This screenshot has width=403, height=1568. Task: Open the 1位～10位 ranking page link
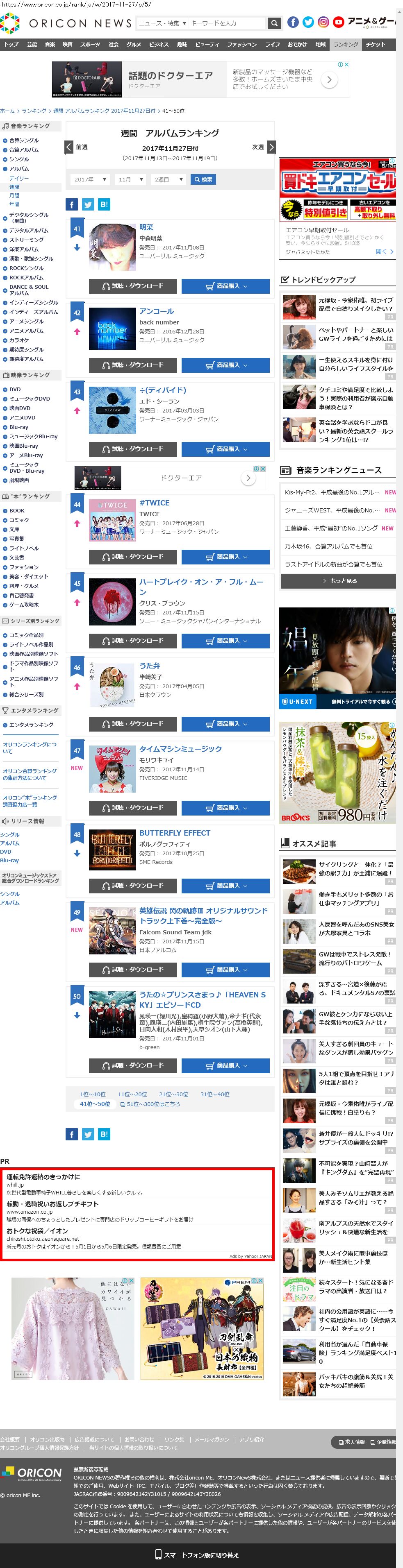[93, 1094]
